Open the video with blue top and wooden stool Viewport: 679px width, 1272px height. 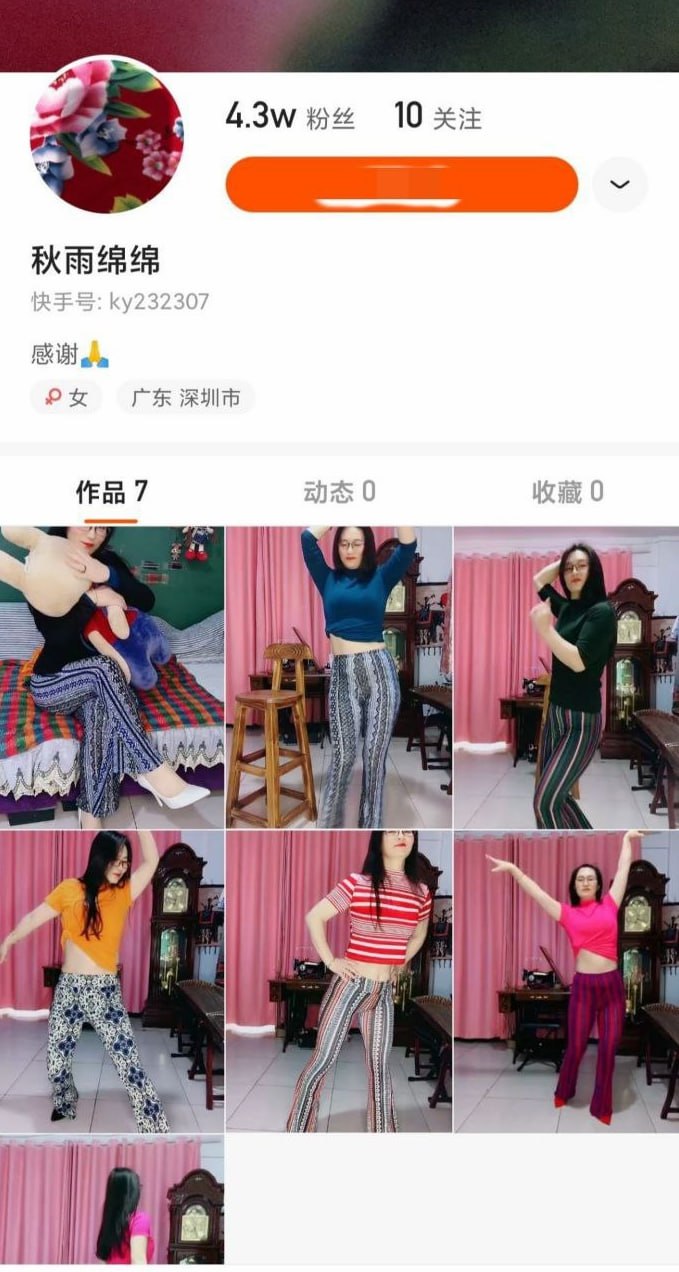(339, 677)
